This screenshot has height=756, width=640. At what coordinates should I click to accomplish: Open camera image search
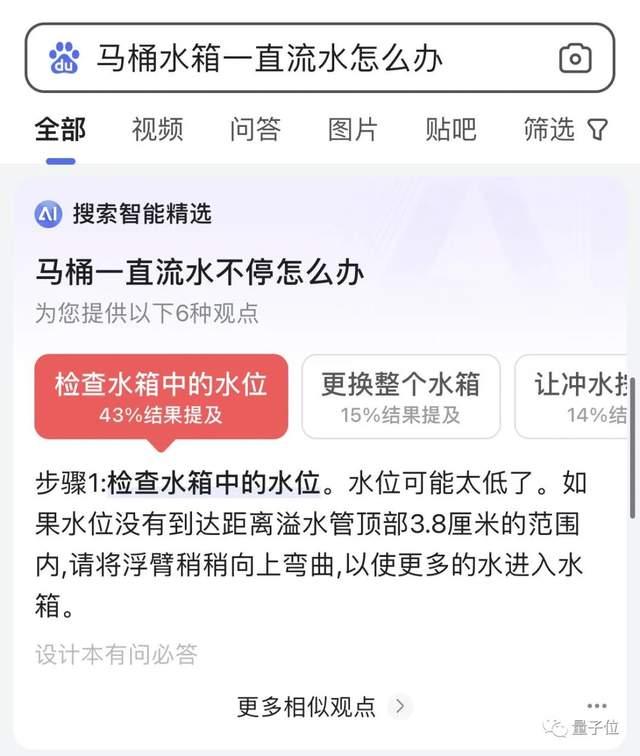575,58
